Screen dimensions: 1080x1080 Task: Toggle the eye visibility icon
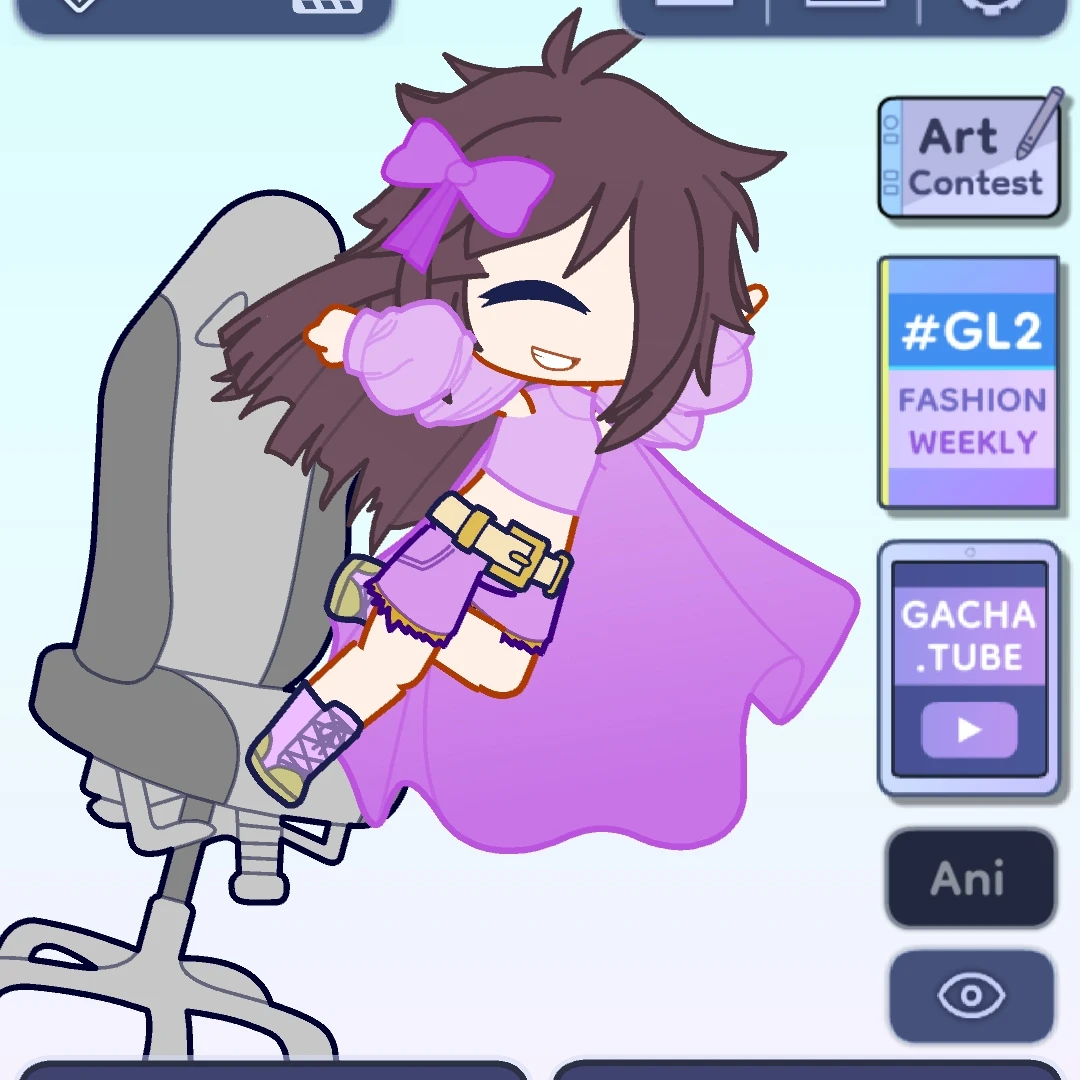tap(971, 996)
